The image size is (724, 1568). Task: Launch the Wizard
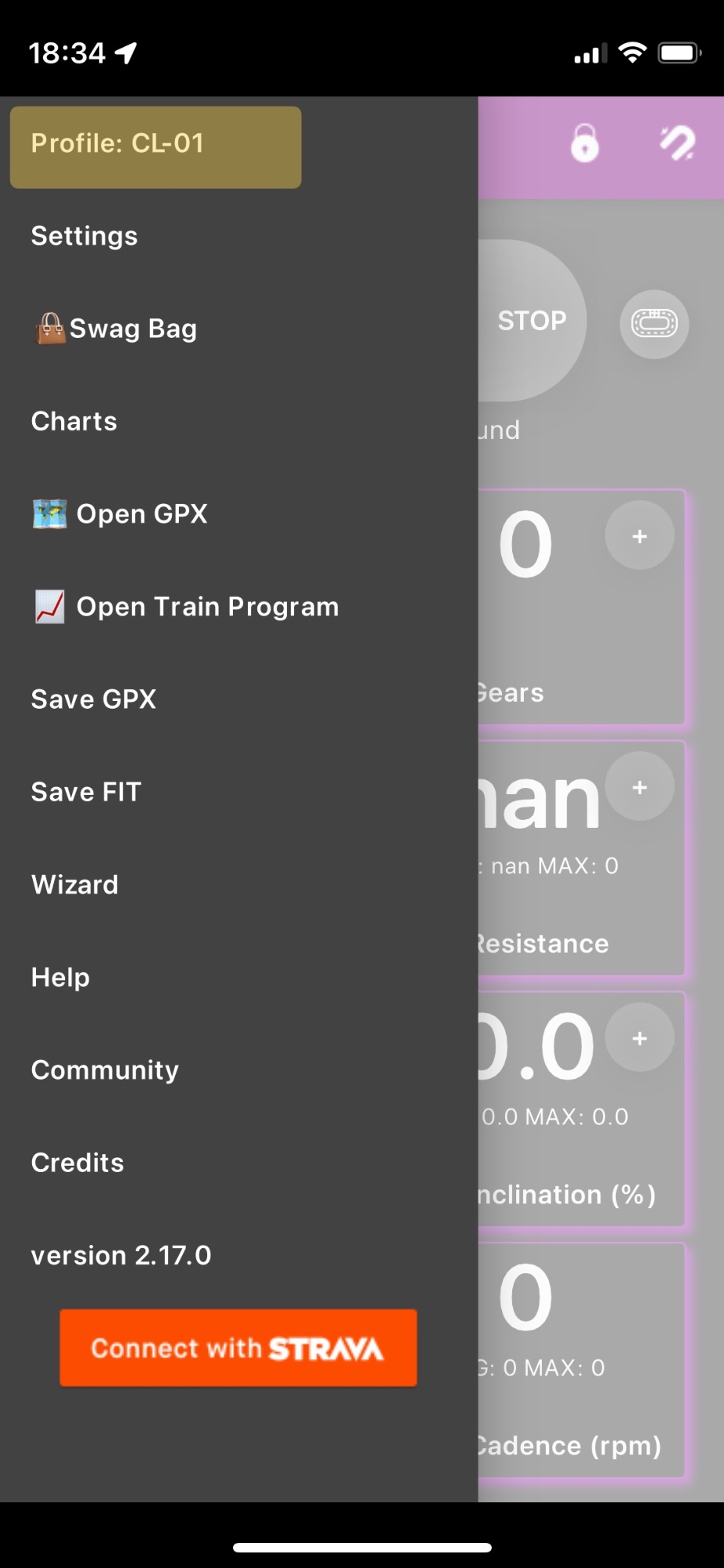click(75, 884)
